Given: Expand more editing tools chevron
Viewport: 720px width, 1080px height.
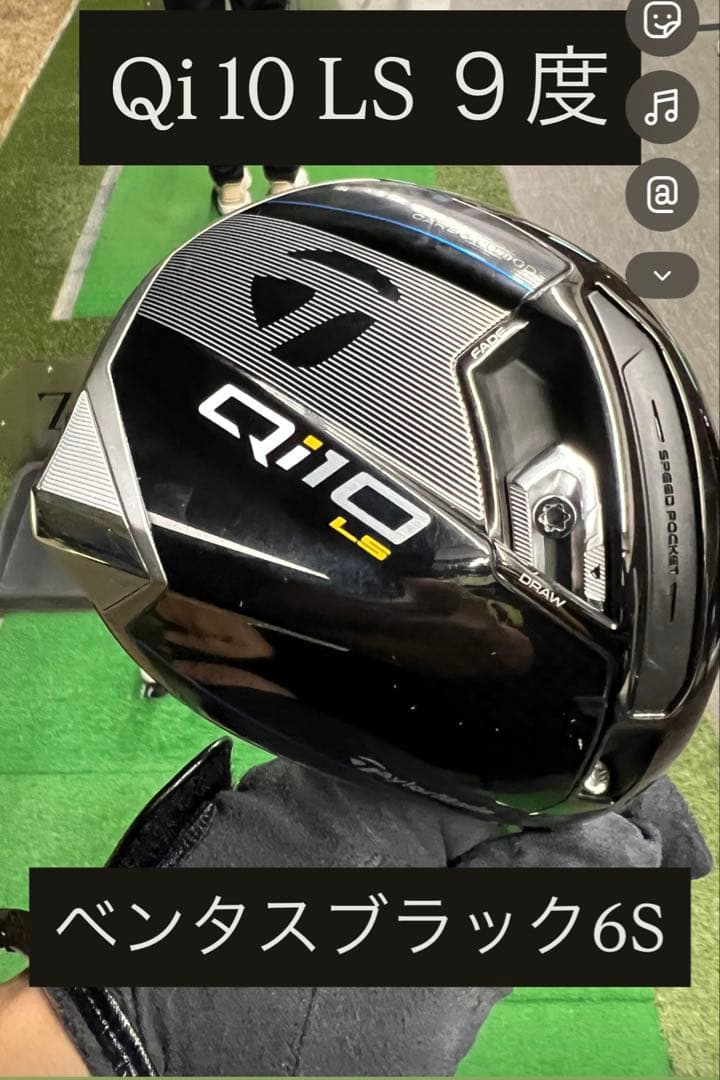Looking at the screenshot, I should [x=662, y=274].
